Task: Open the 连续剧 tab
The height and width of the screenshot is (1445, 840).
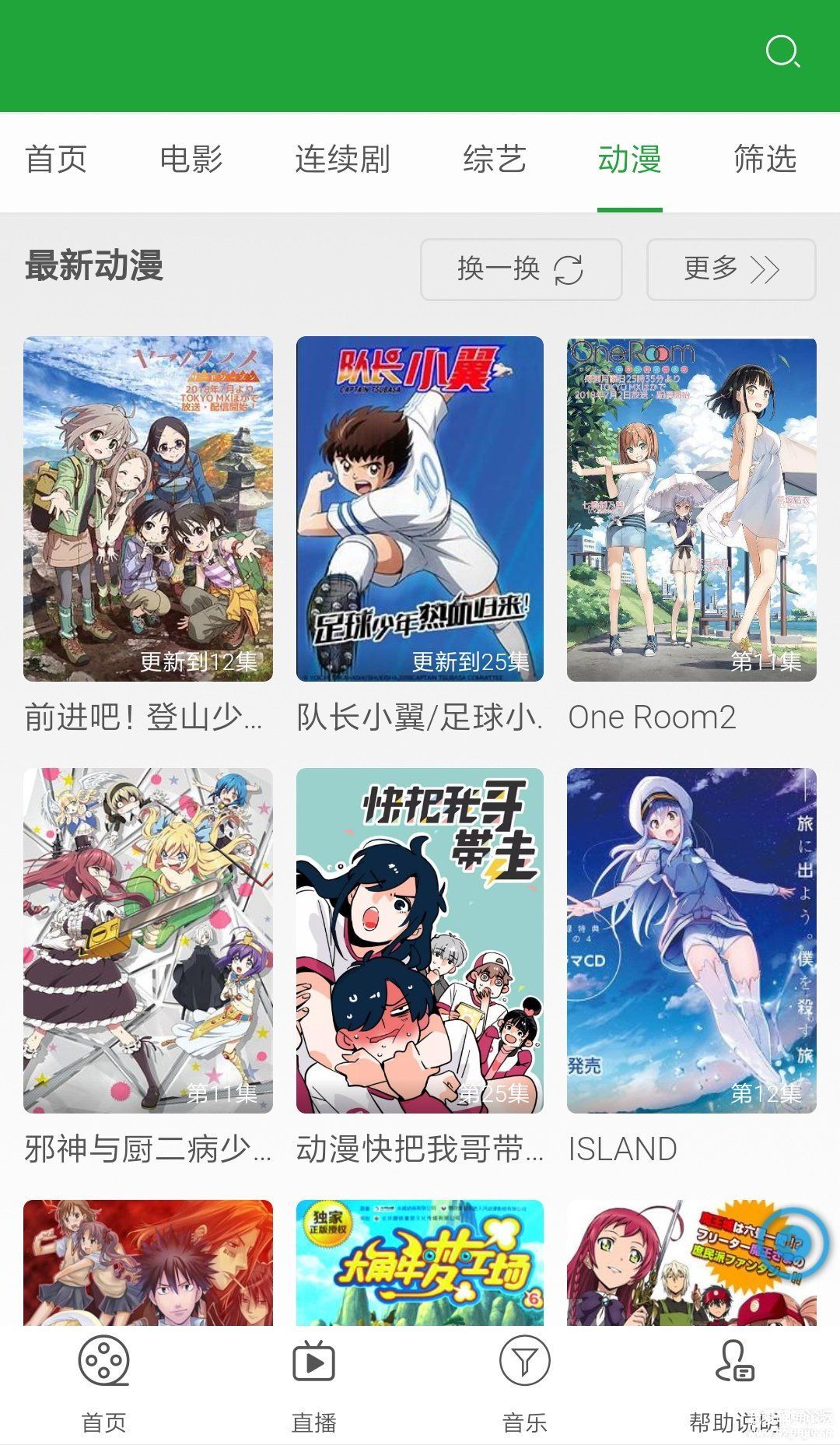Action: click(x=342, y=160)
